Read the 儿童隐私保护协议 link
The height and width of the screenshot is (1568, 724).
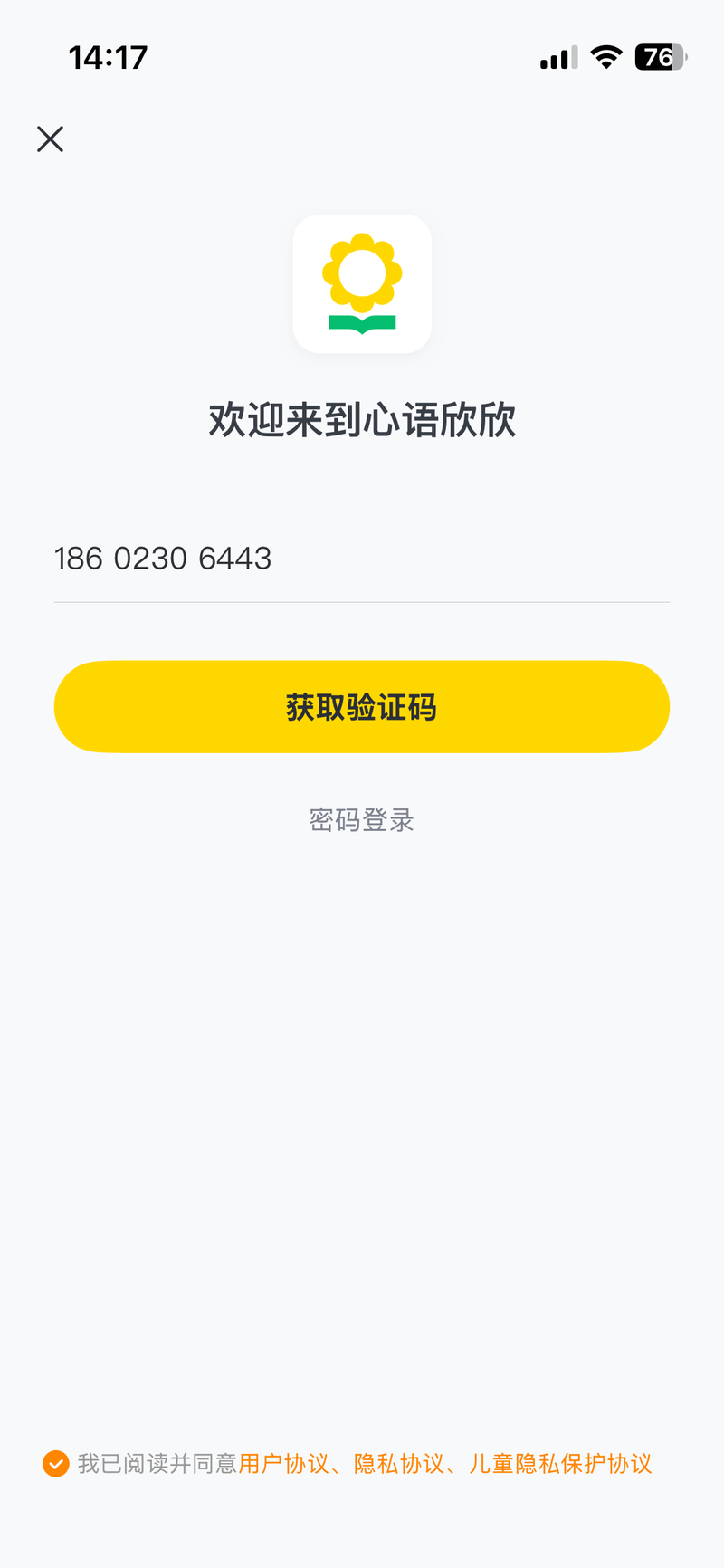[560, 1464]
